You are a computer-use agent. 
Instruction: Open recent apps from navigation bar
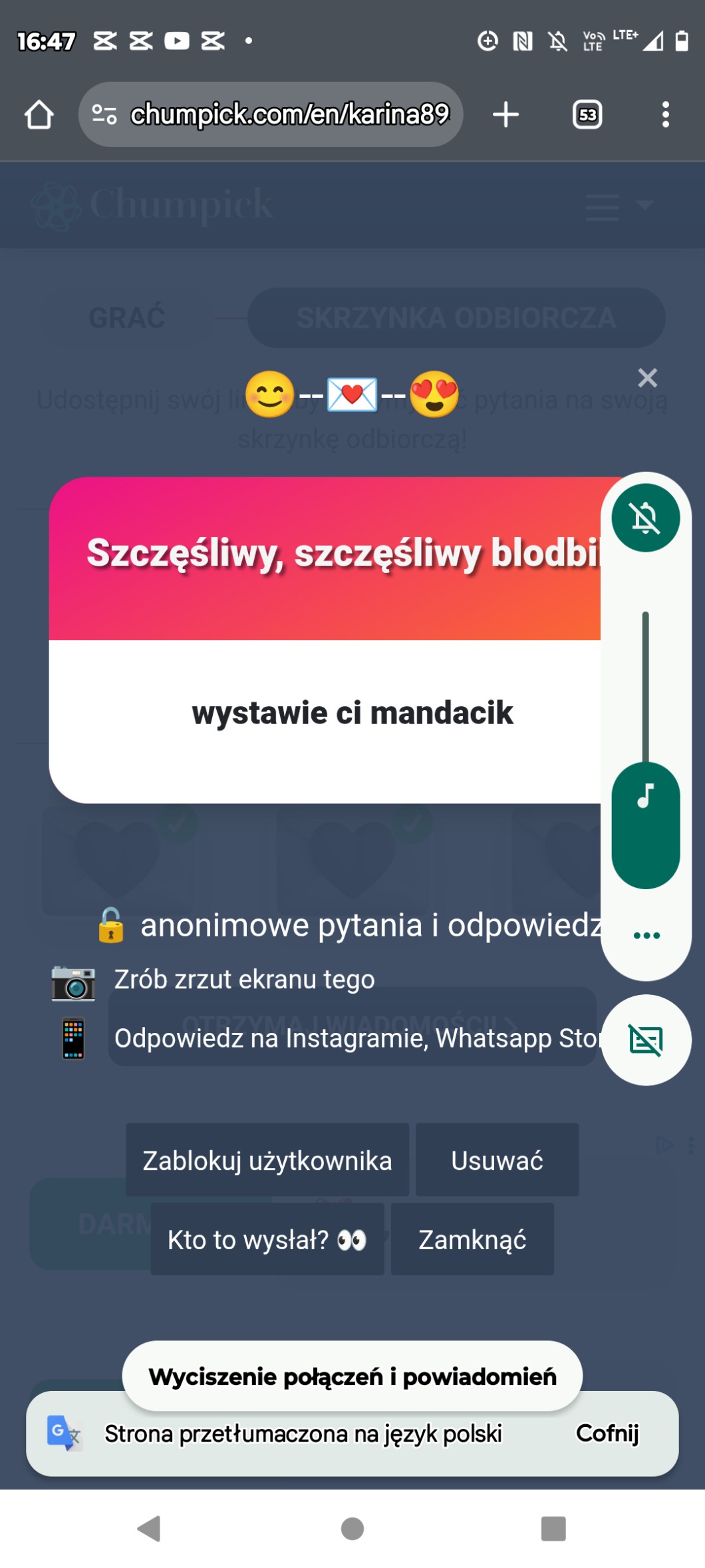[553, 1528]
